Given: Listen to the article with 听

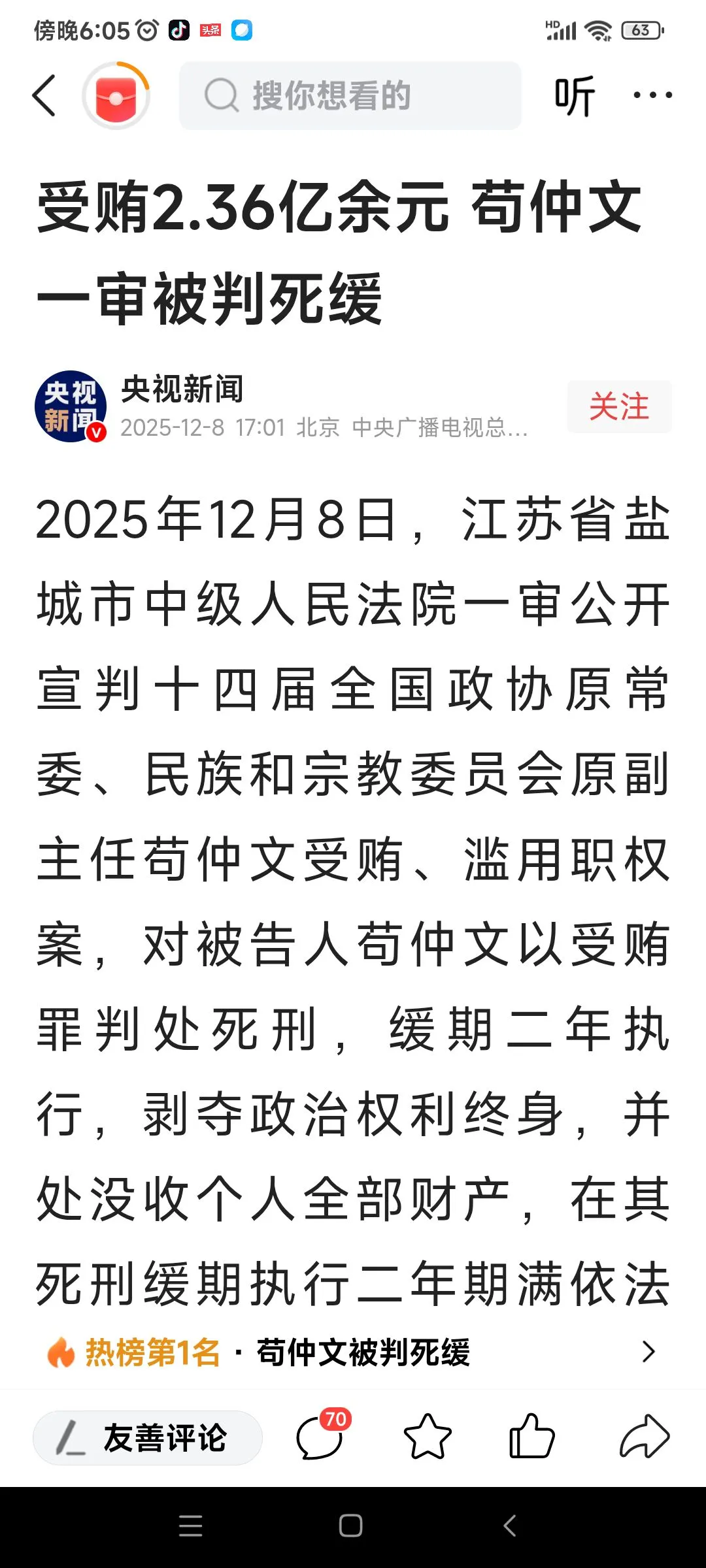Looking at the screenshot, I should pyautogui.click(x=575, y=96).
